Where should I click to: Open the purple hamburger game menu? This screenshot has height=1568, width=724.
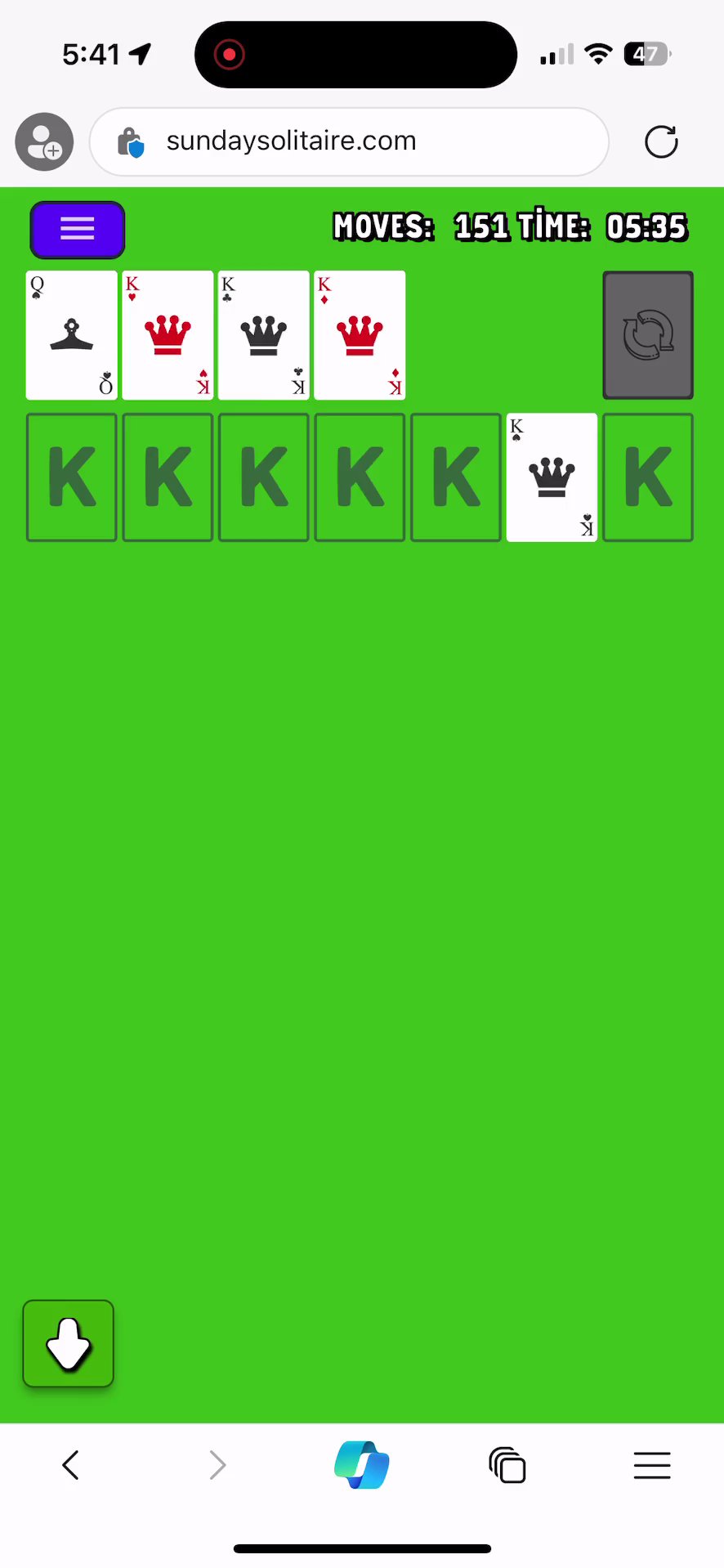click(x=78, y=230)
